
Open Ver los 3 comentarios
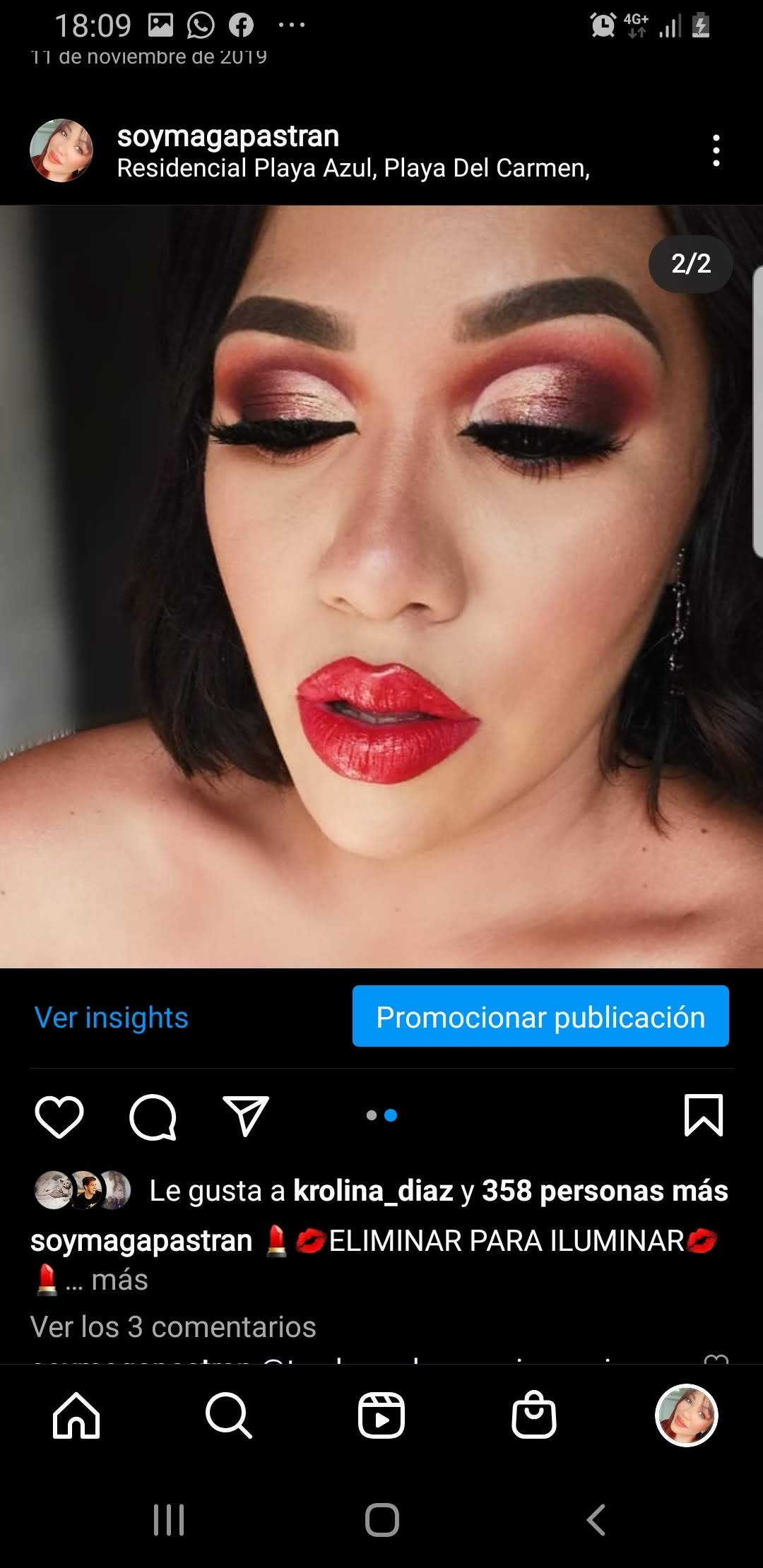(173, 1326)
